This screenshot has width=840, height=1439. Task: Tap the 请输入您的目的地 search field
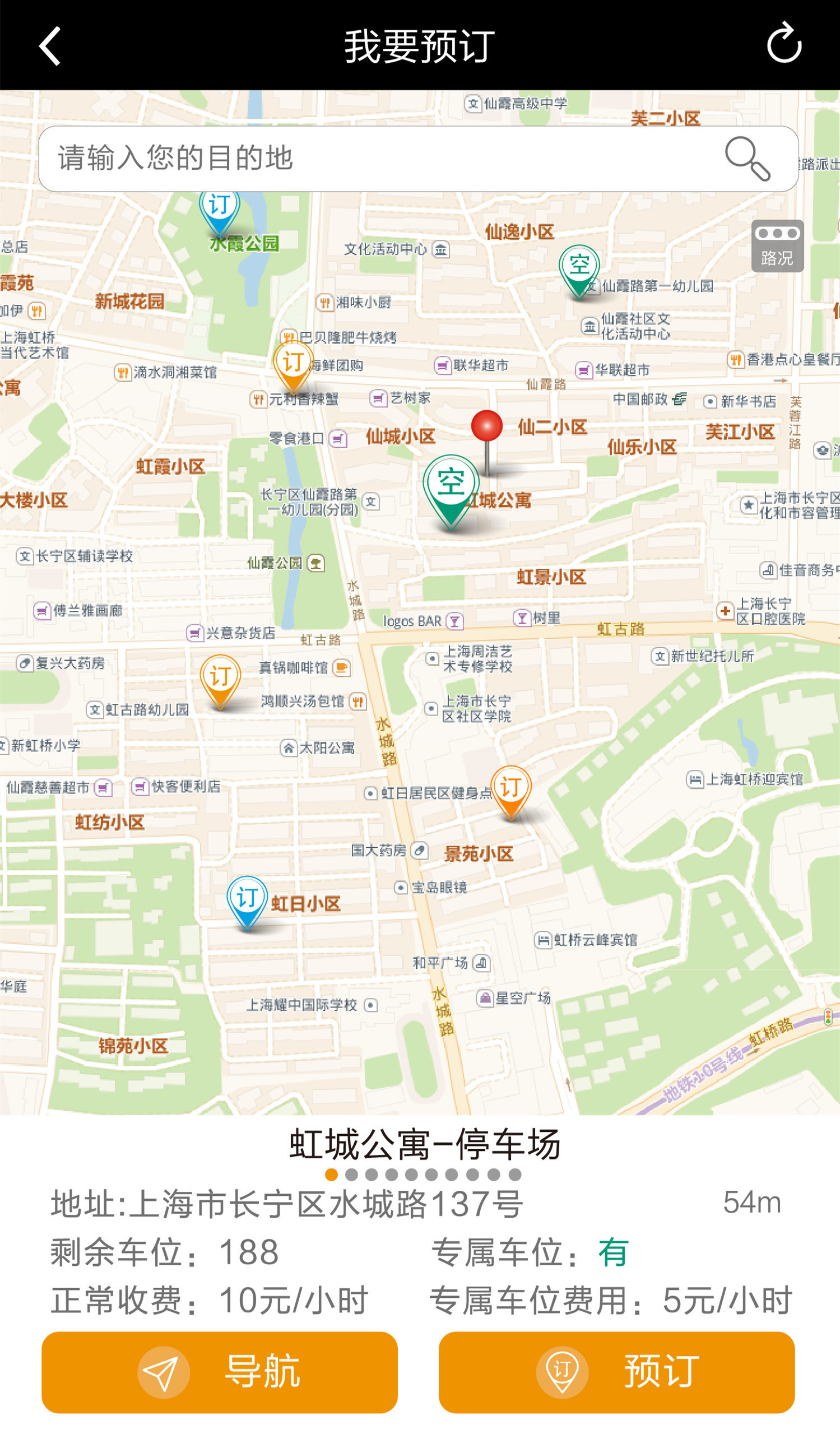click(377, 158)
